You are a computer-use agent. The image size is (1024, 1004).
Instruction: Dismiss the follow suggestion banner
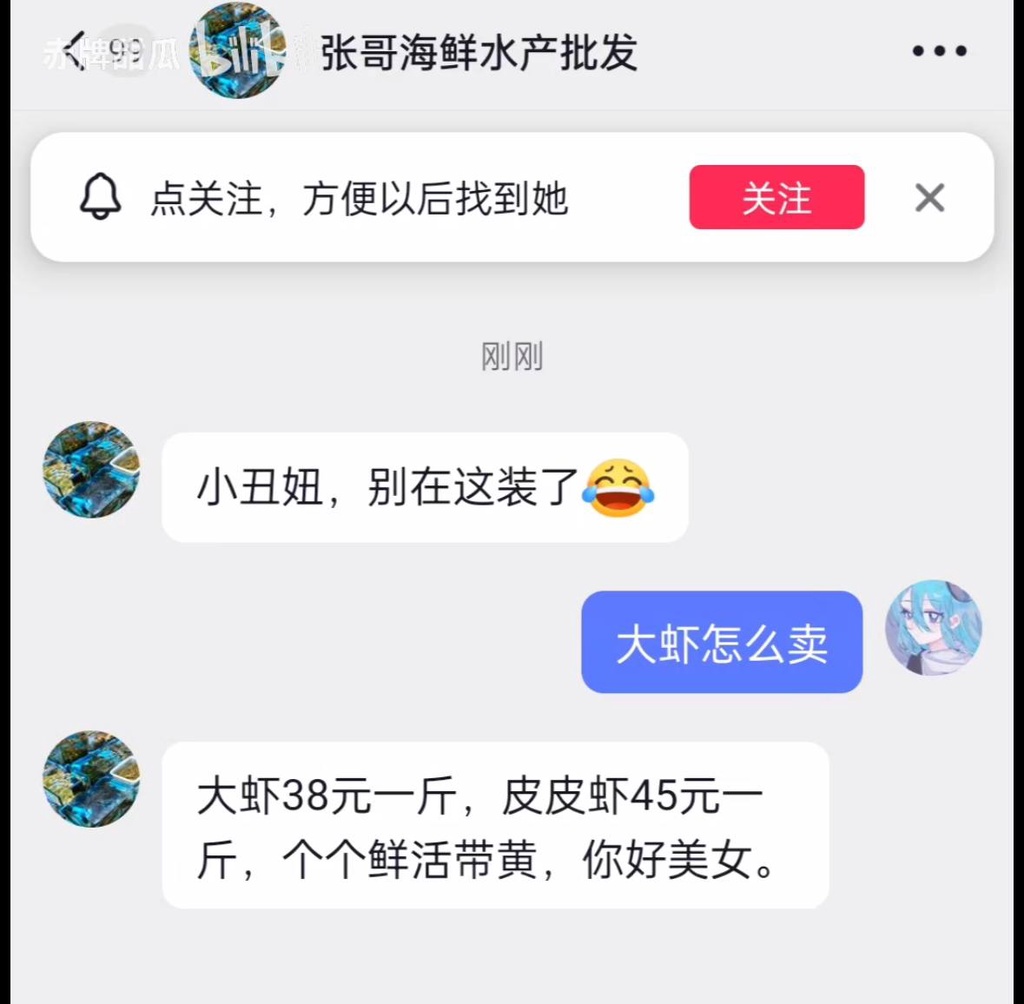coord(929,198)
